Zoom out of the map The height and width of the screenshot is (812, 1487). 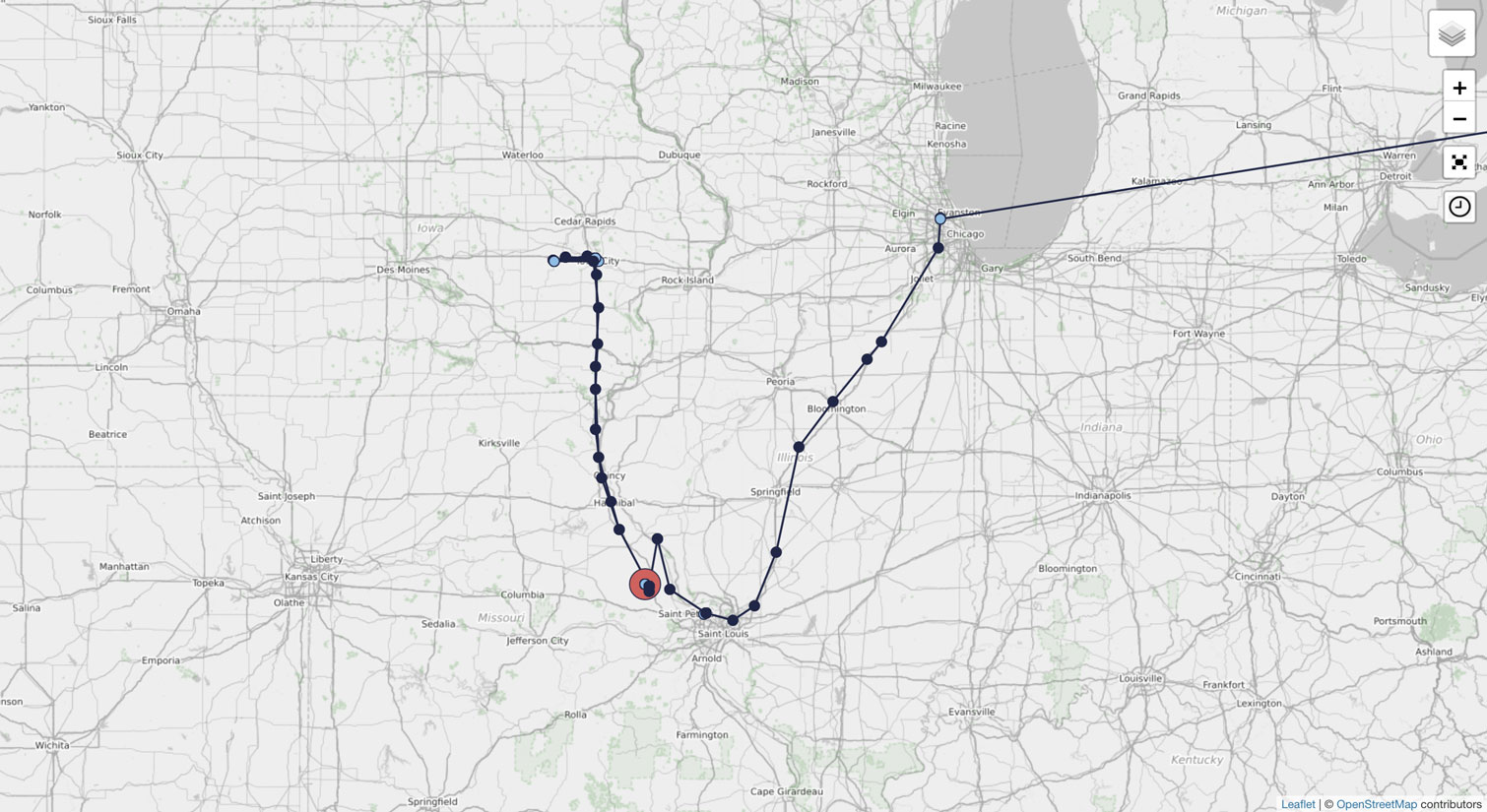coord(1458,119)
